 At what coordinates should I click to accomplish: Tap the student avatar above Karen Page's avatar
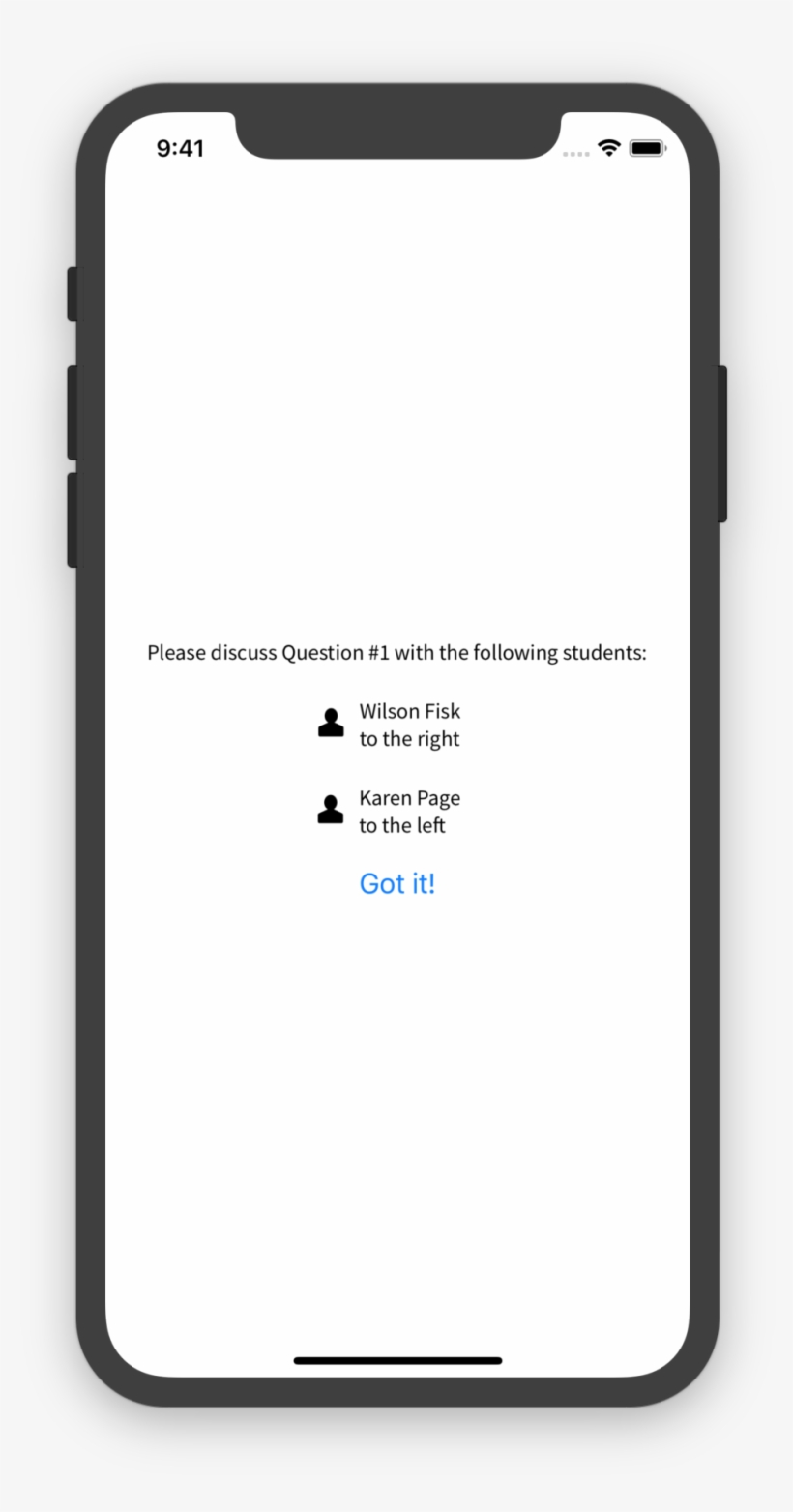[331, 723]
